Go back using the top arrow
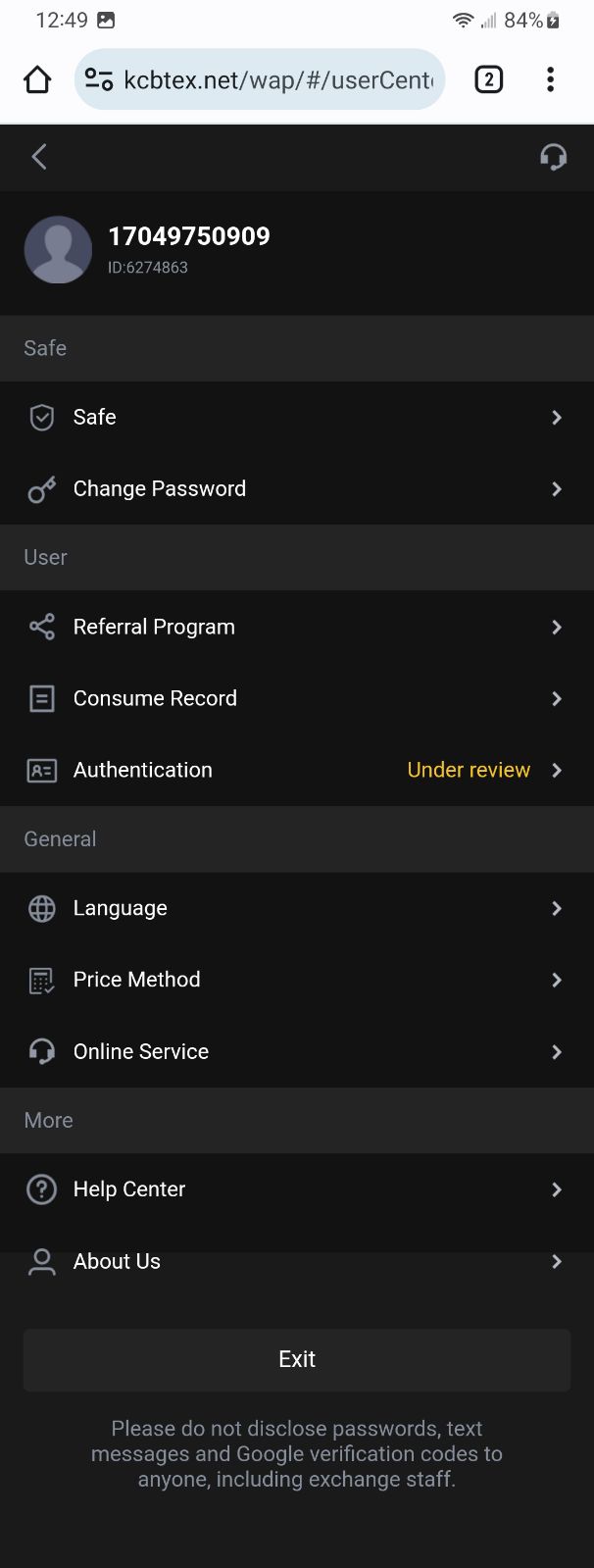Viewport: 594px width, 1568px height. click(x=39, y=157)
